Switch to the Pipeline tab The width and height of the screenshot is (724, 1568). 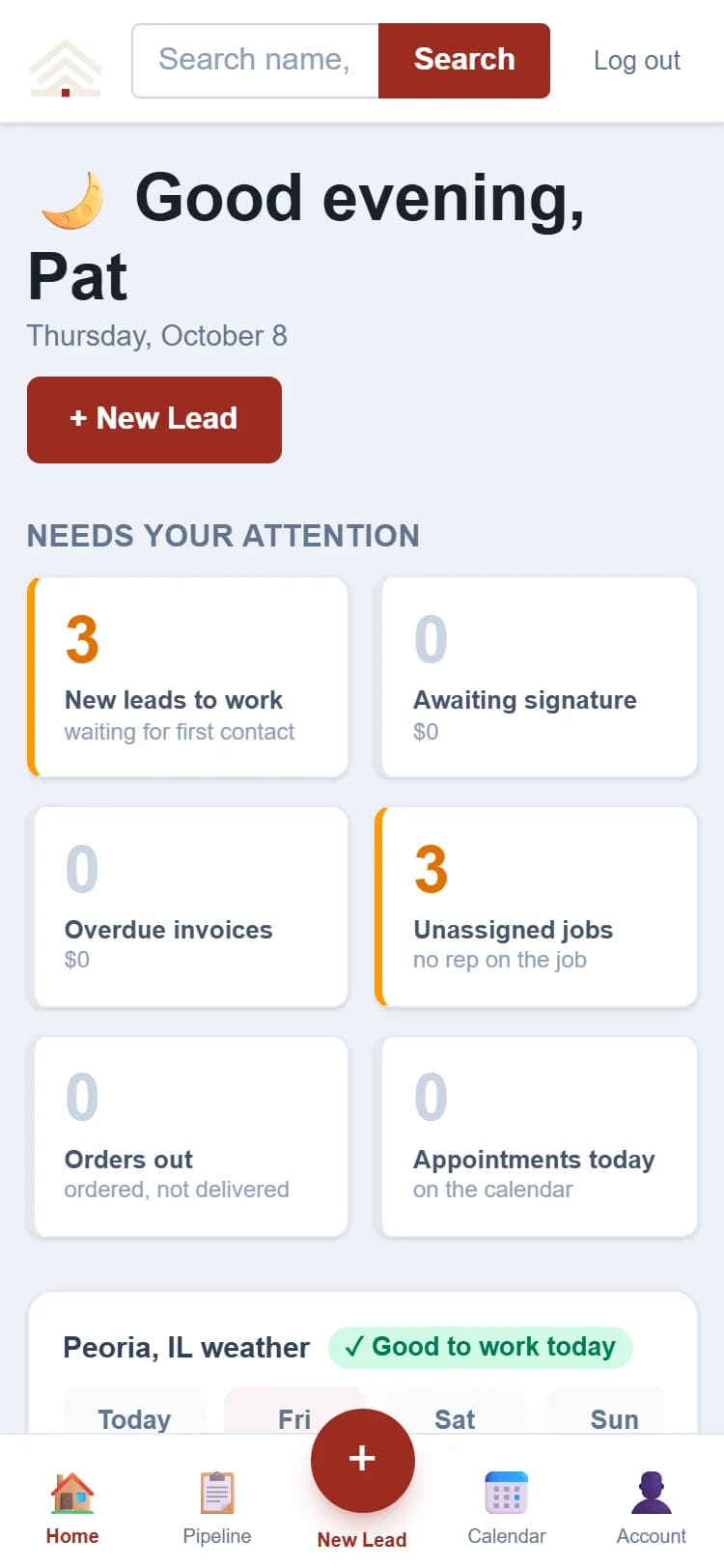pos(217,1507)
